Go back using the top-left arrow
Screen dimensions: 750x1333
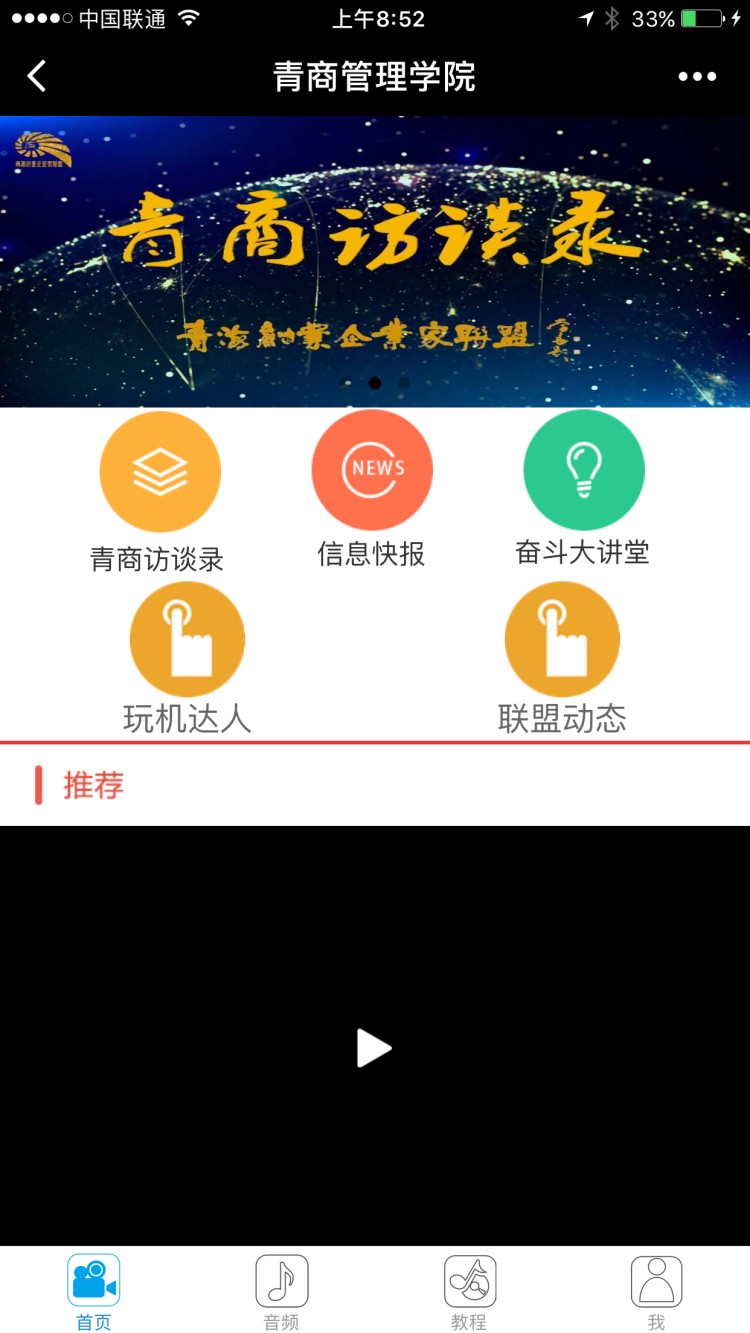pyautogui.click(x=37, y=76)
